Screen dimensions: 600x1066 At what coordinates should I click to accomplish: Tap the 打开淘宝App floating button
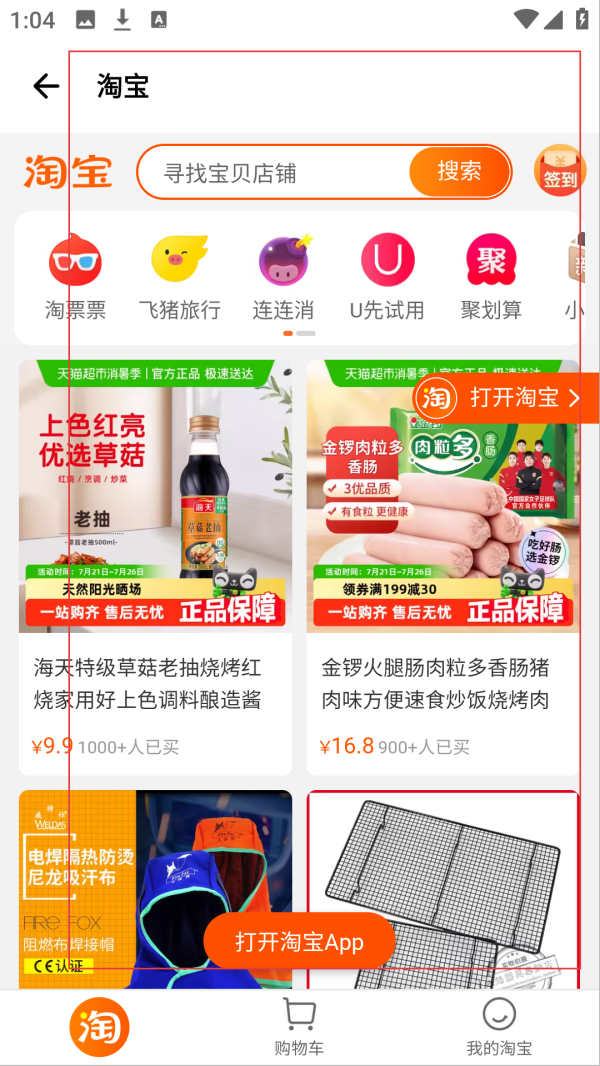point(299,942)
